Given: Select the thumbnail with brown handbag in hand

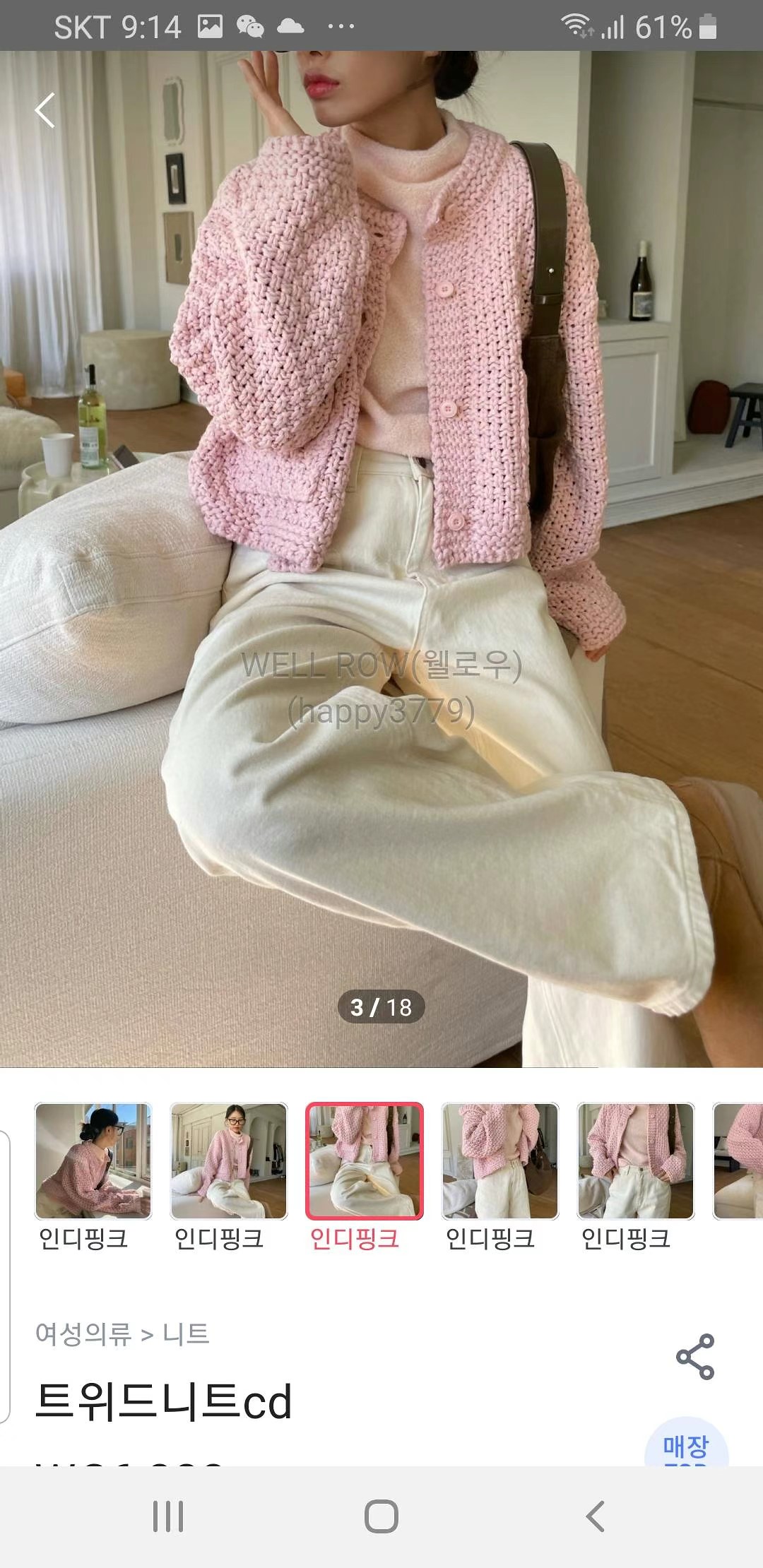Looking at the screenshot, I should [x=500, y=1160].
